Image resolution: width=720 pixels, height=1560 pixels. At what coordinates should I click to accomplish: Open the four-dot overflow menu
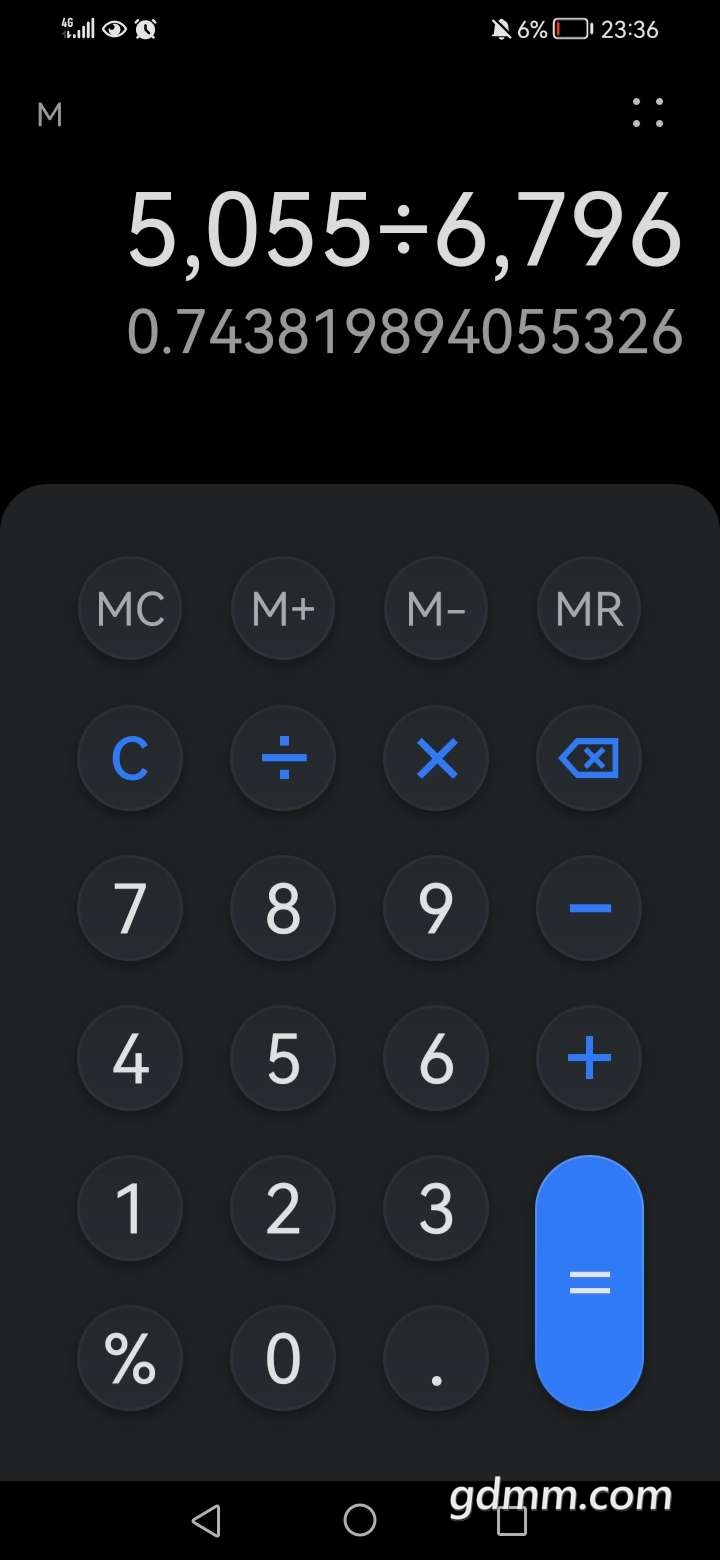(648, 113)
